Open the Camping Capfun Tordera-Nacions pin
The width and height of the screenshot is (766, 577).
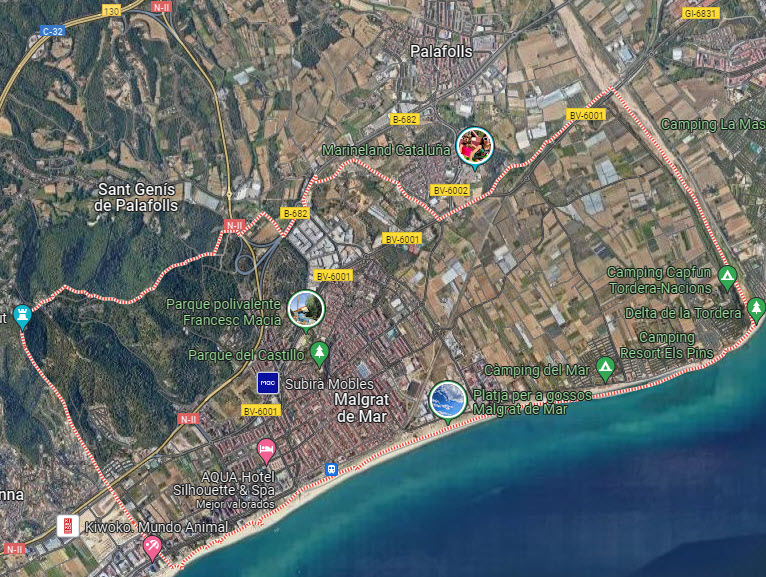728,274
